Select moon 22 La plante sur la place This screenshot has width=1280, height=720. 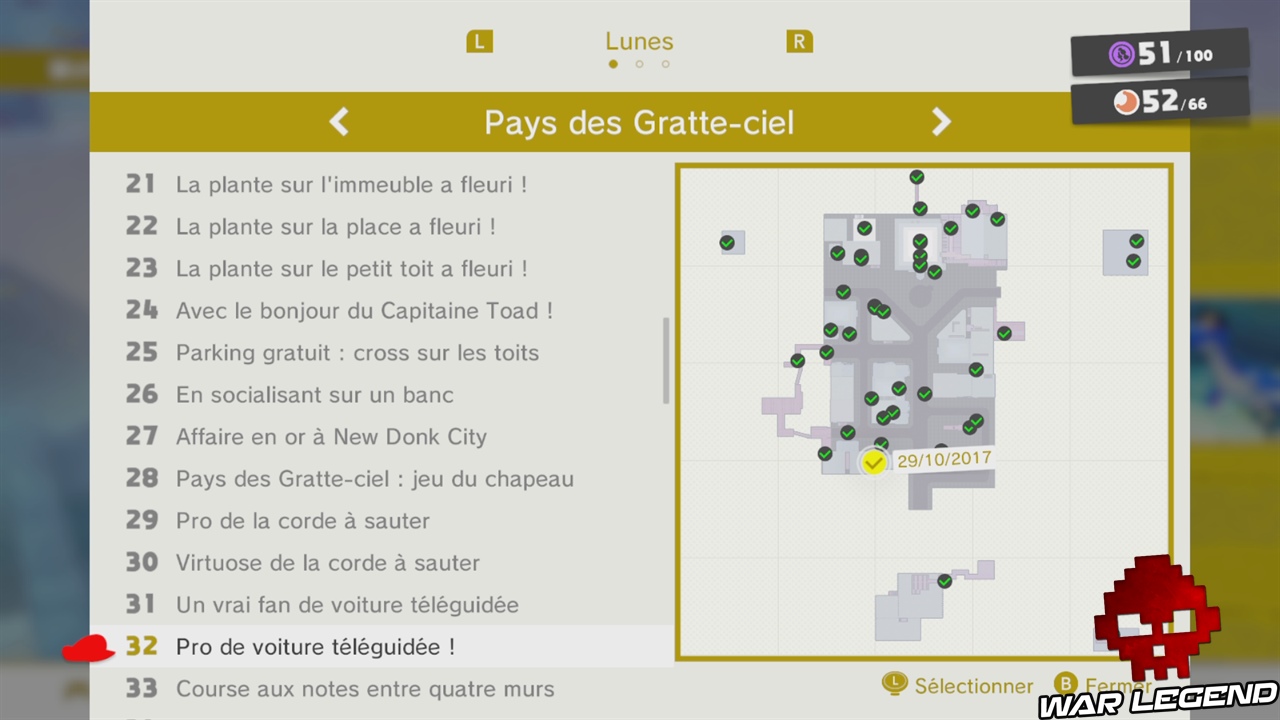pyautogui.click(x=335, y=227)
